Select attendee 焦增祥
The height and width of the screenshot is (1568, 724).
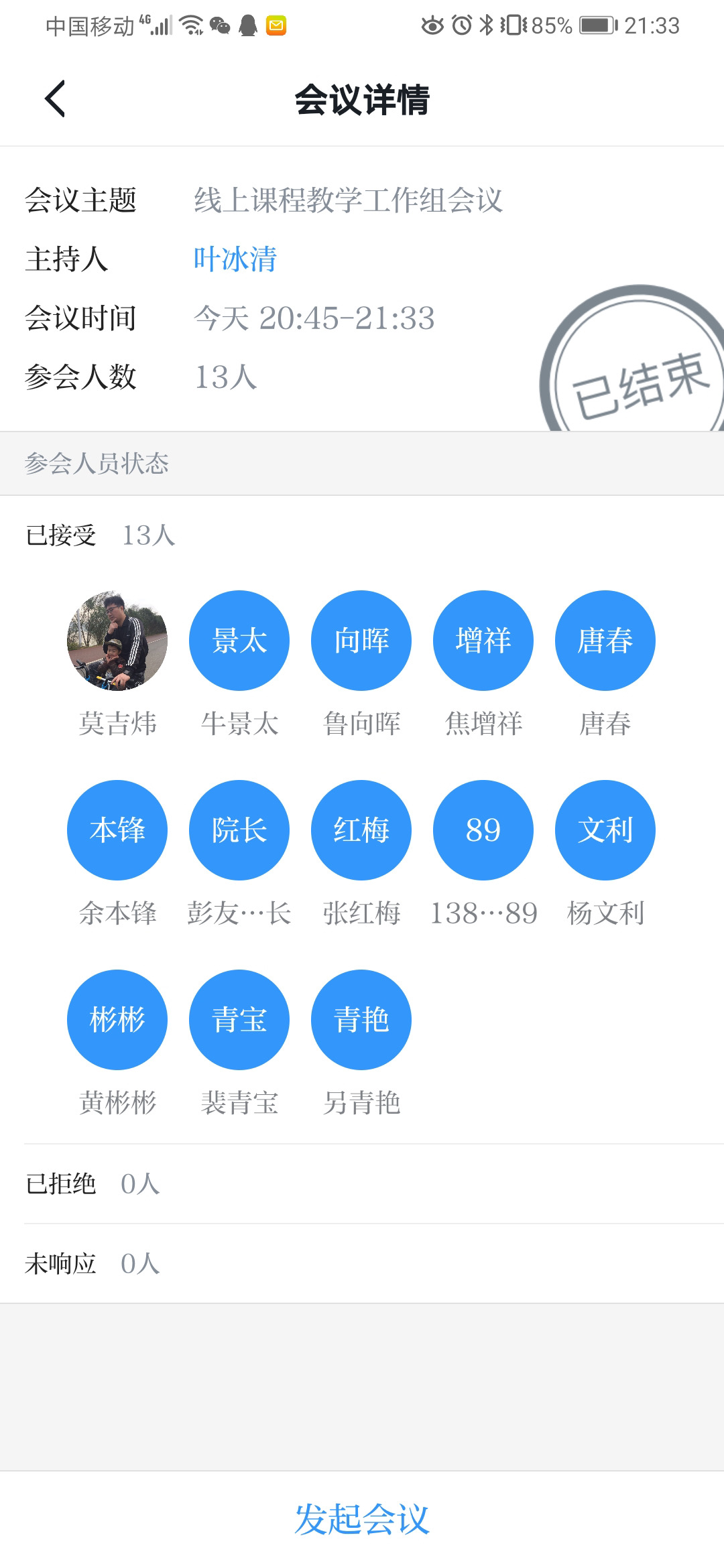tap(483, 641)
